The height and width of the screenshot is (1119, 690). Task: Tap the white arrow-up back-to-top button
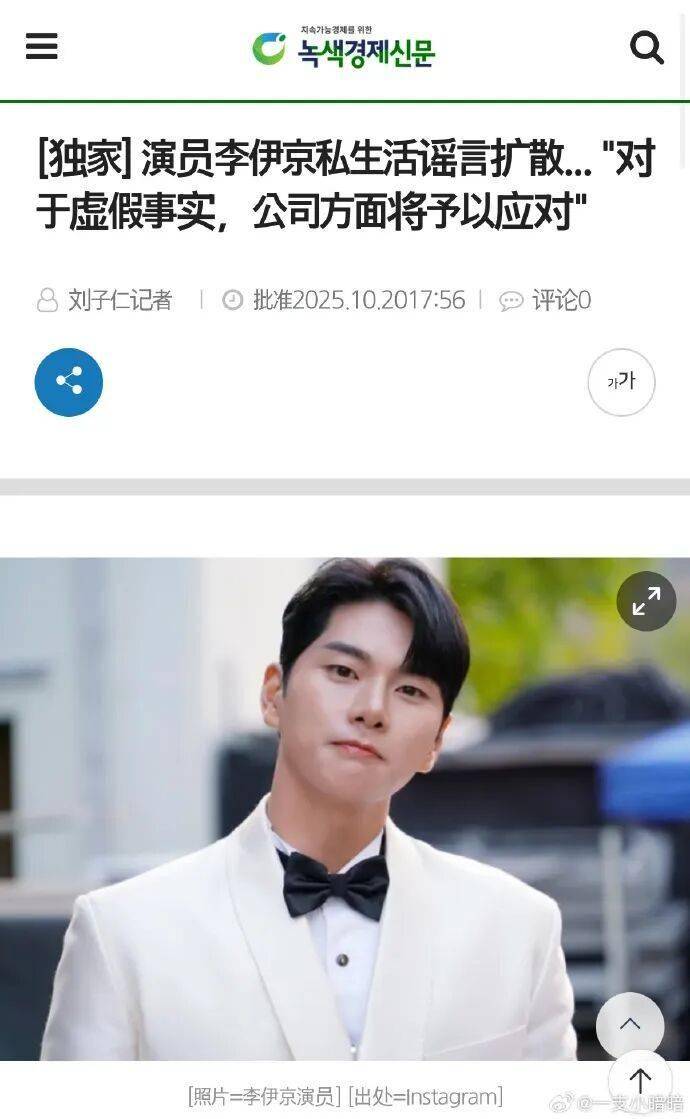pyautogui.click(x=640, y=1082)
